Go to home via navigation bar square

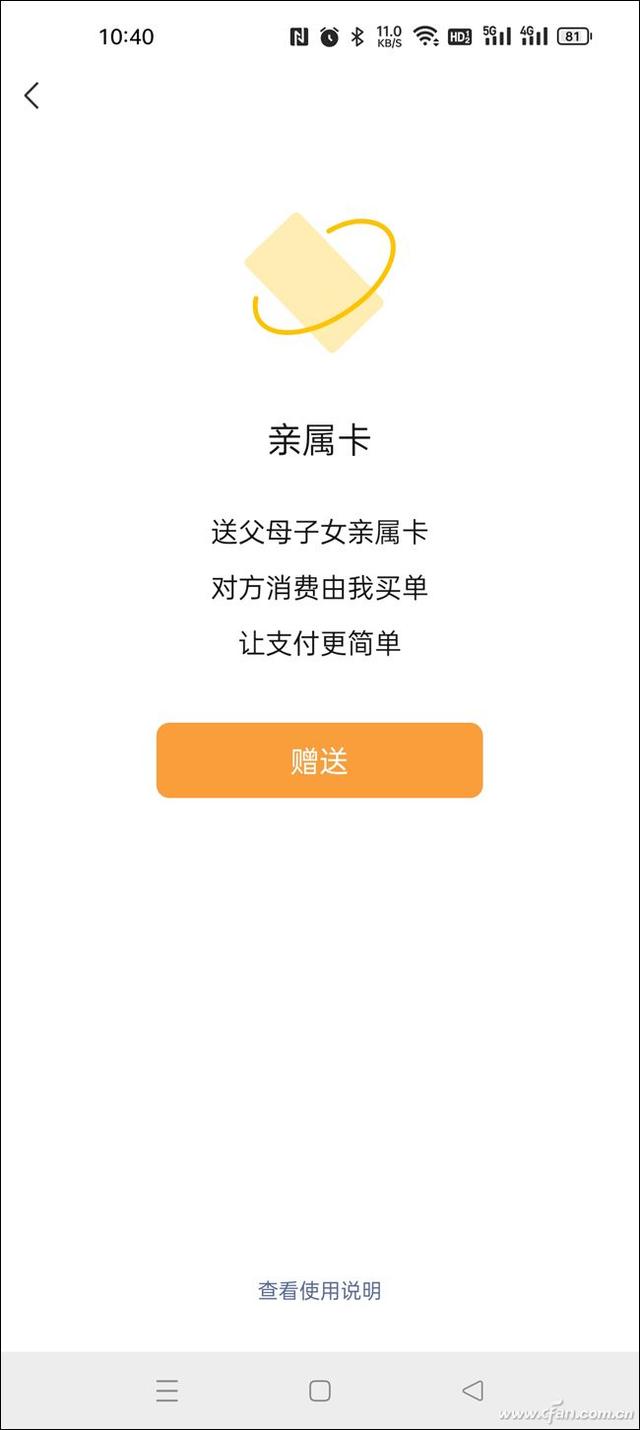pyautogui.click(x=320, y=1390)
